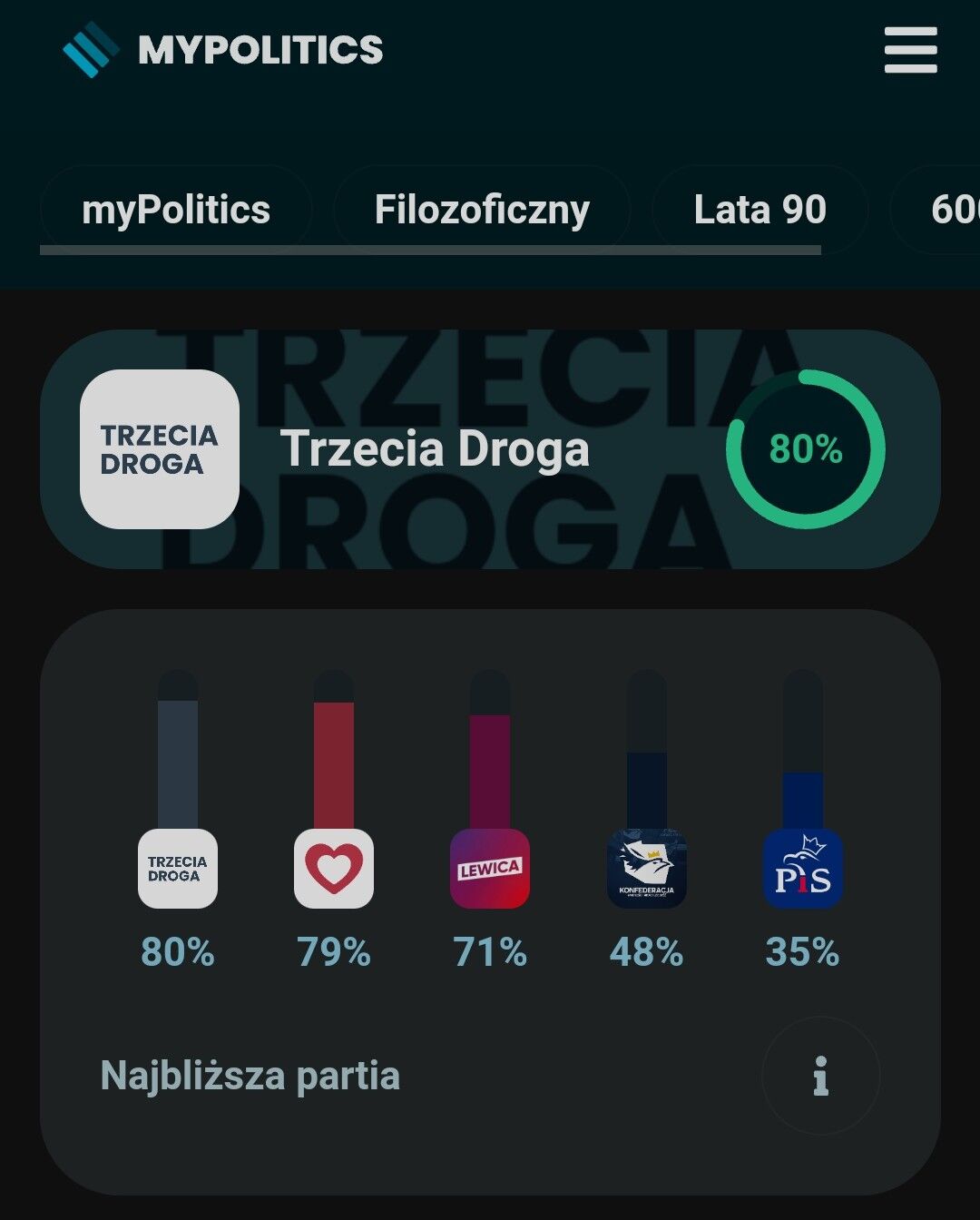The image size is (980, 1220).
Task: Switch to the Lata 90 tab
Action: [759, 210]
